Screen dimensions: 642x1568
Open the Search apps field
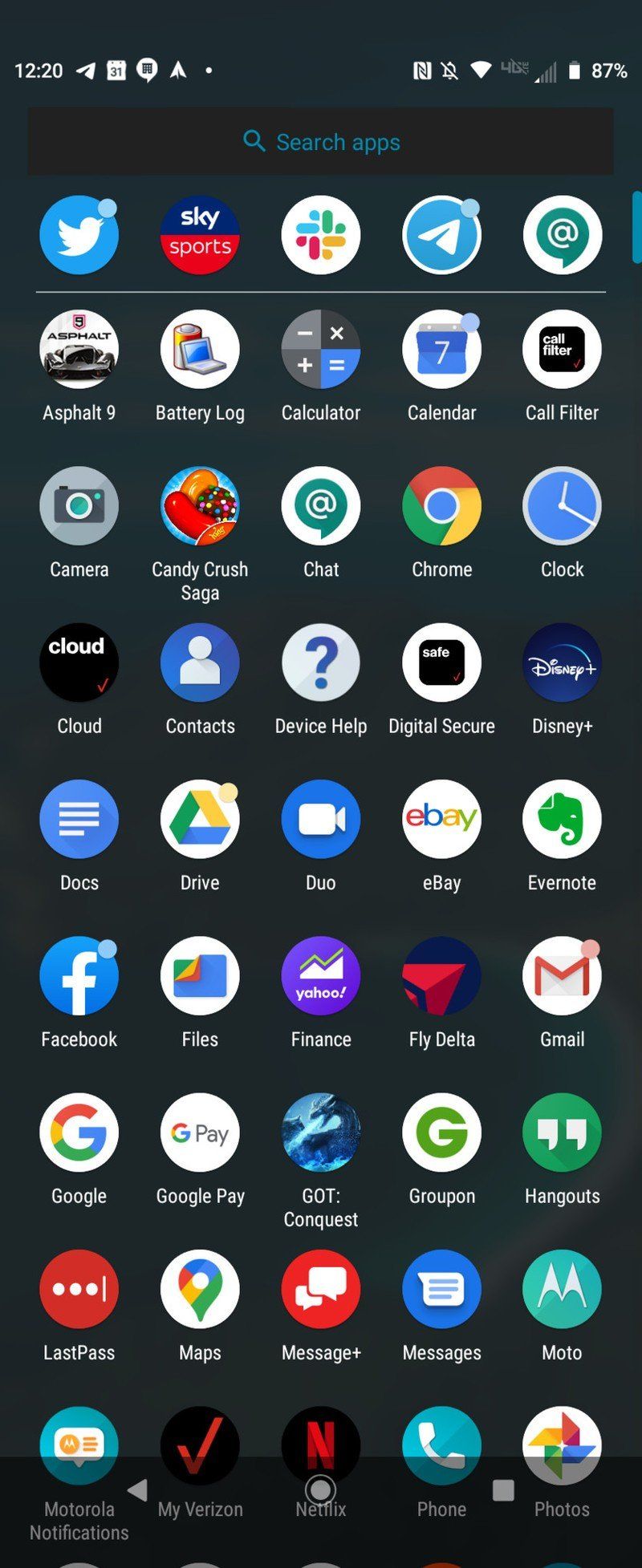pyautogui.click(x=321, y=142)
